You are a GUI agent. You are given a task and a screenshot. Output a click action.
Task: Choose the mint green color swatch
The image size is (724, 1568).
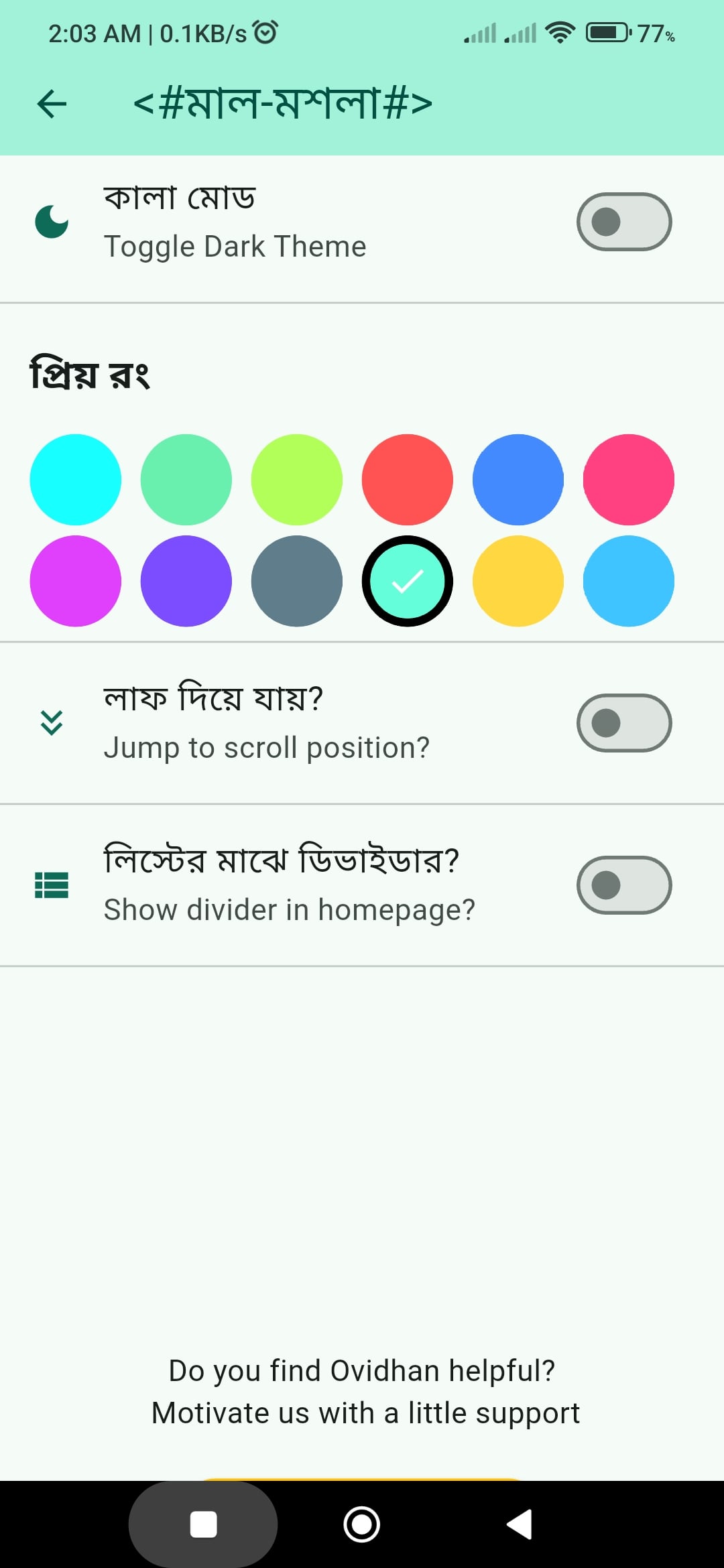(x=186, y=480)
